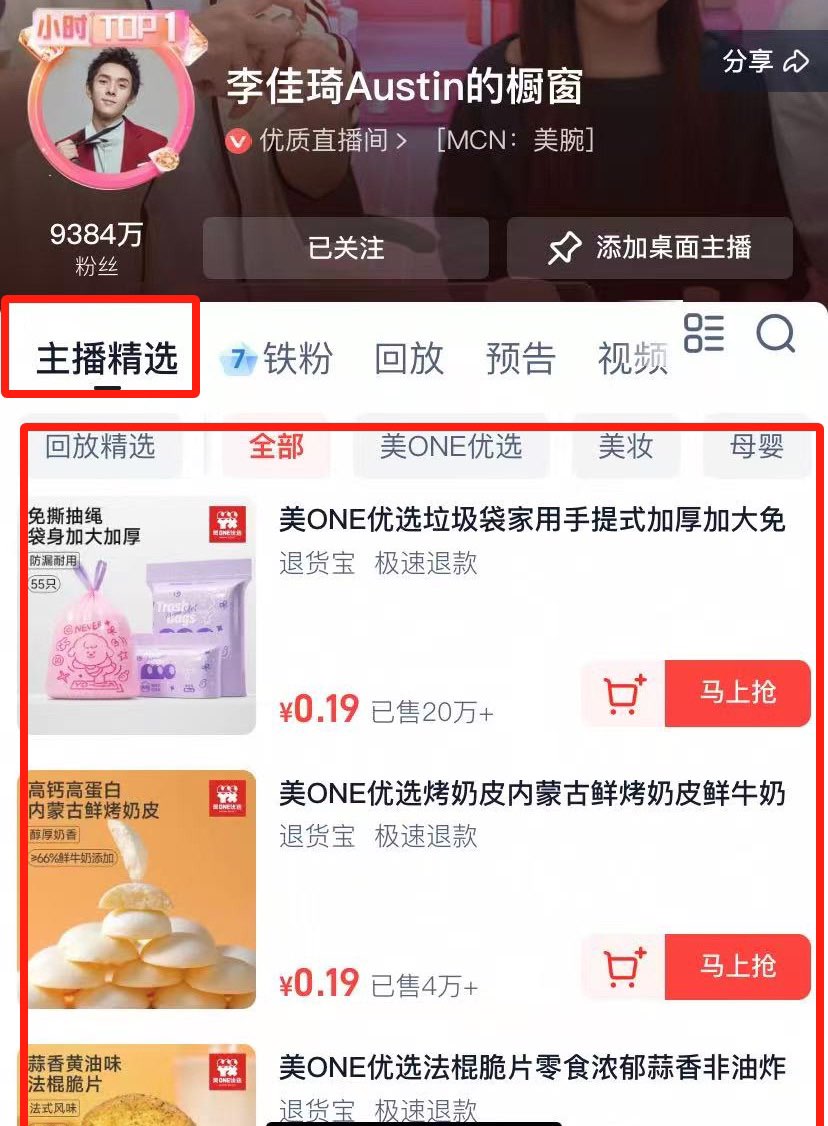The width and height of the screenshot is (828, 1126).
Task: Tap 添加桌面主播 button
Action: click(650, 248)
